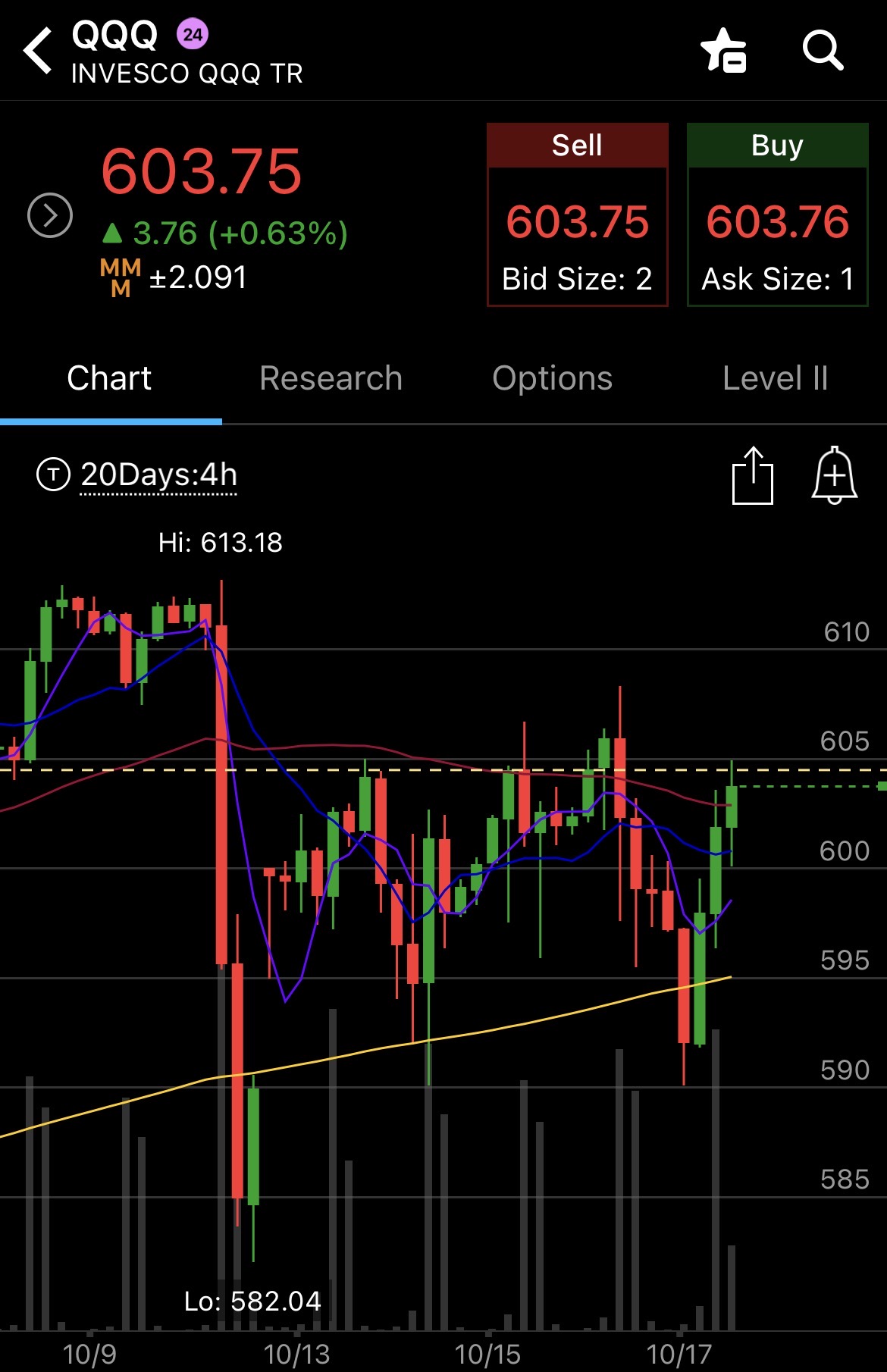Tap the Sell button at 603.75

tap(577, 215)
